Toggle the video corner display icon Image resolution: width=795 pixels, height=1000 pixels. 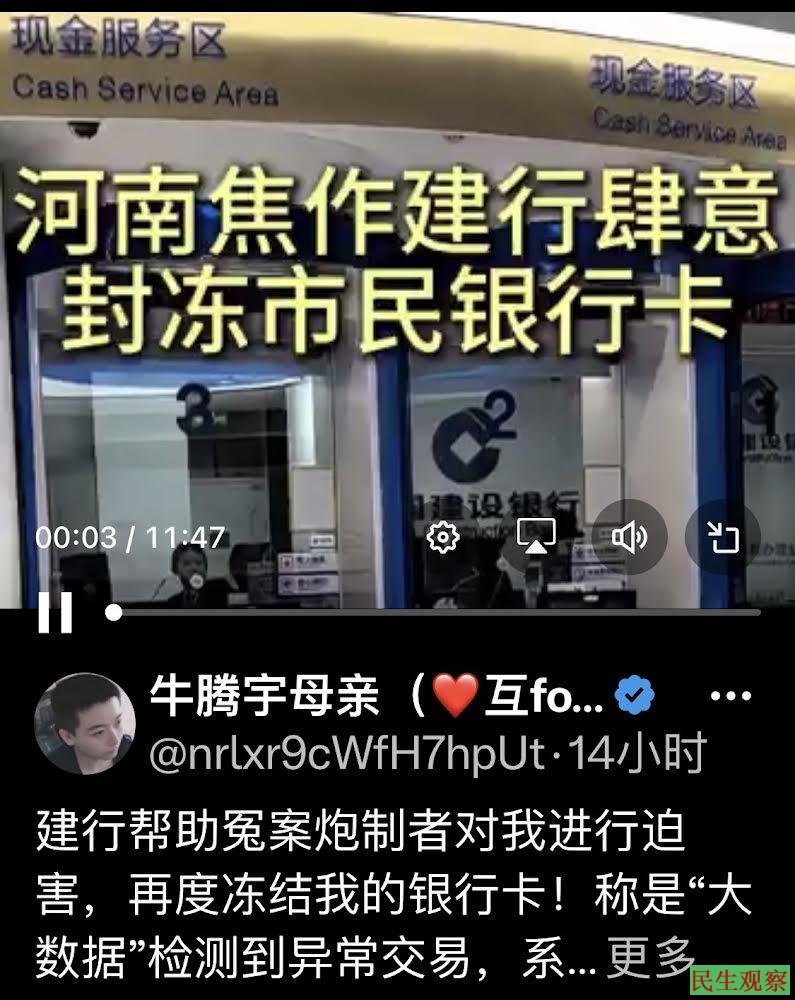722,537
